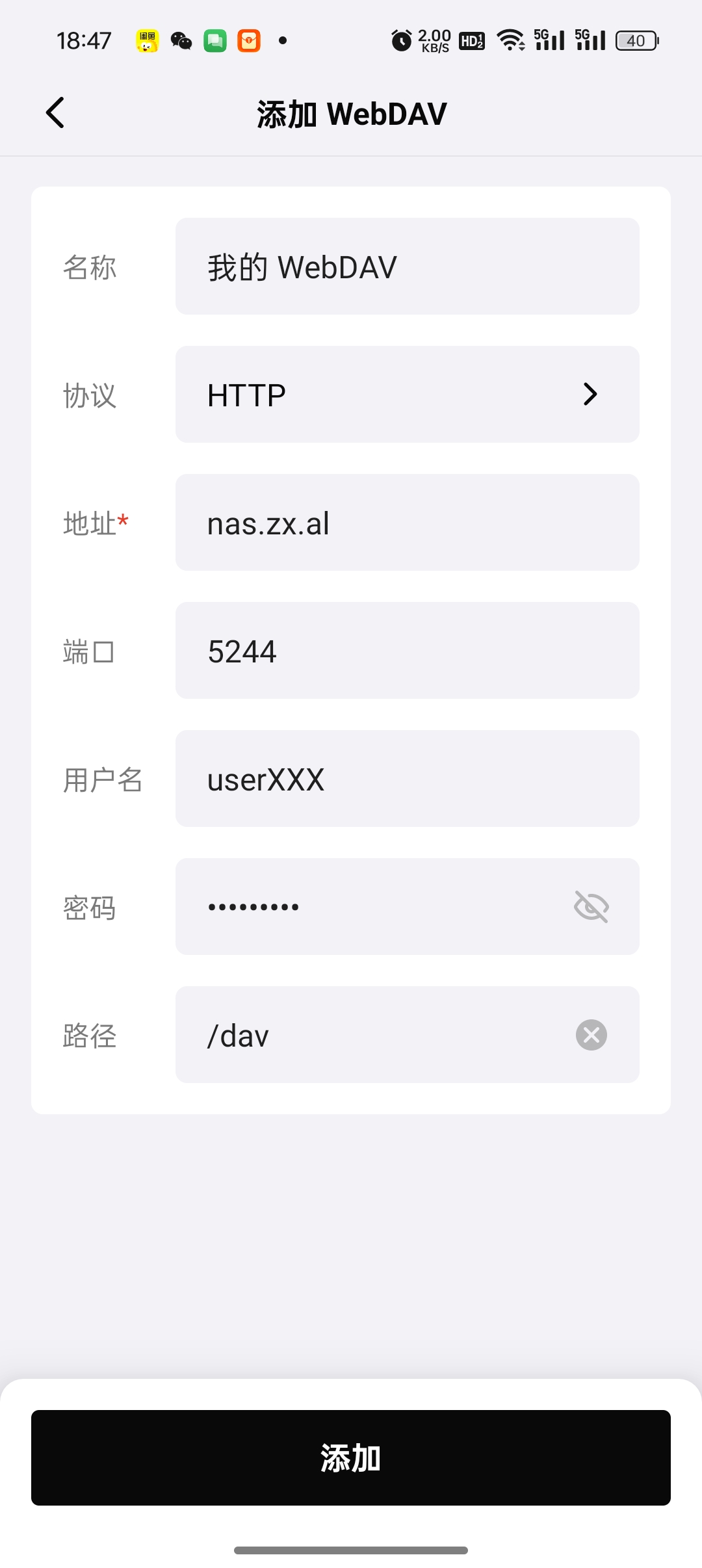Viewport: 702px width, 1568px height.
Task: Edit the port field 5244
Action: 408,651
